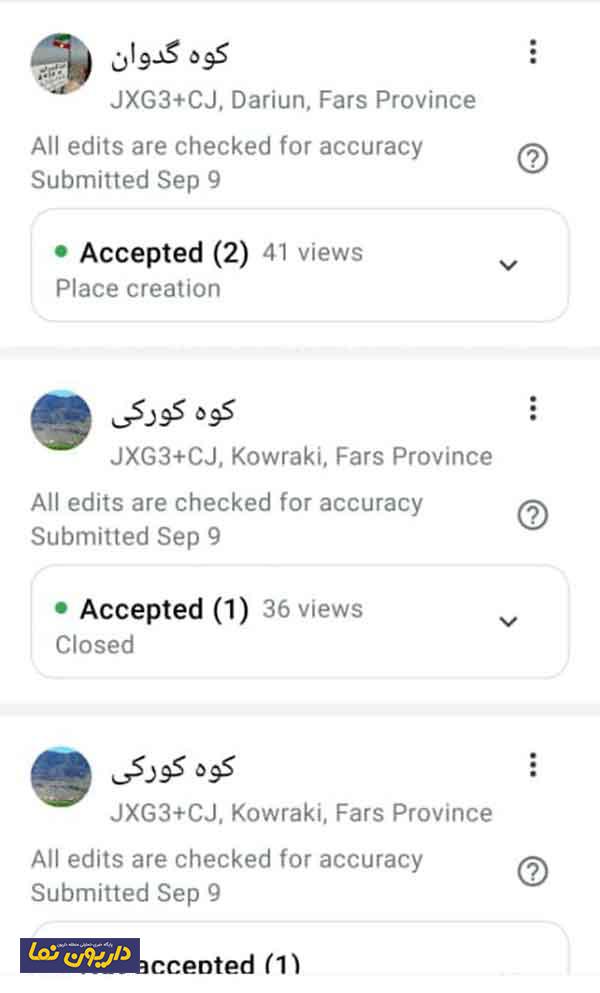Tap the help icon on the Dariun edit
600x993 pixels.
533,159
